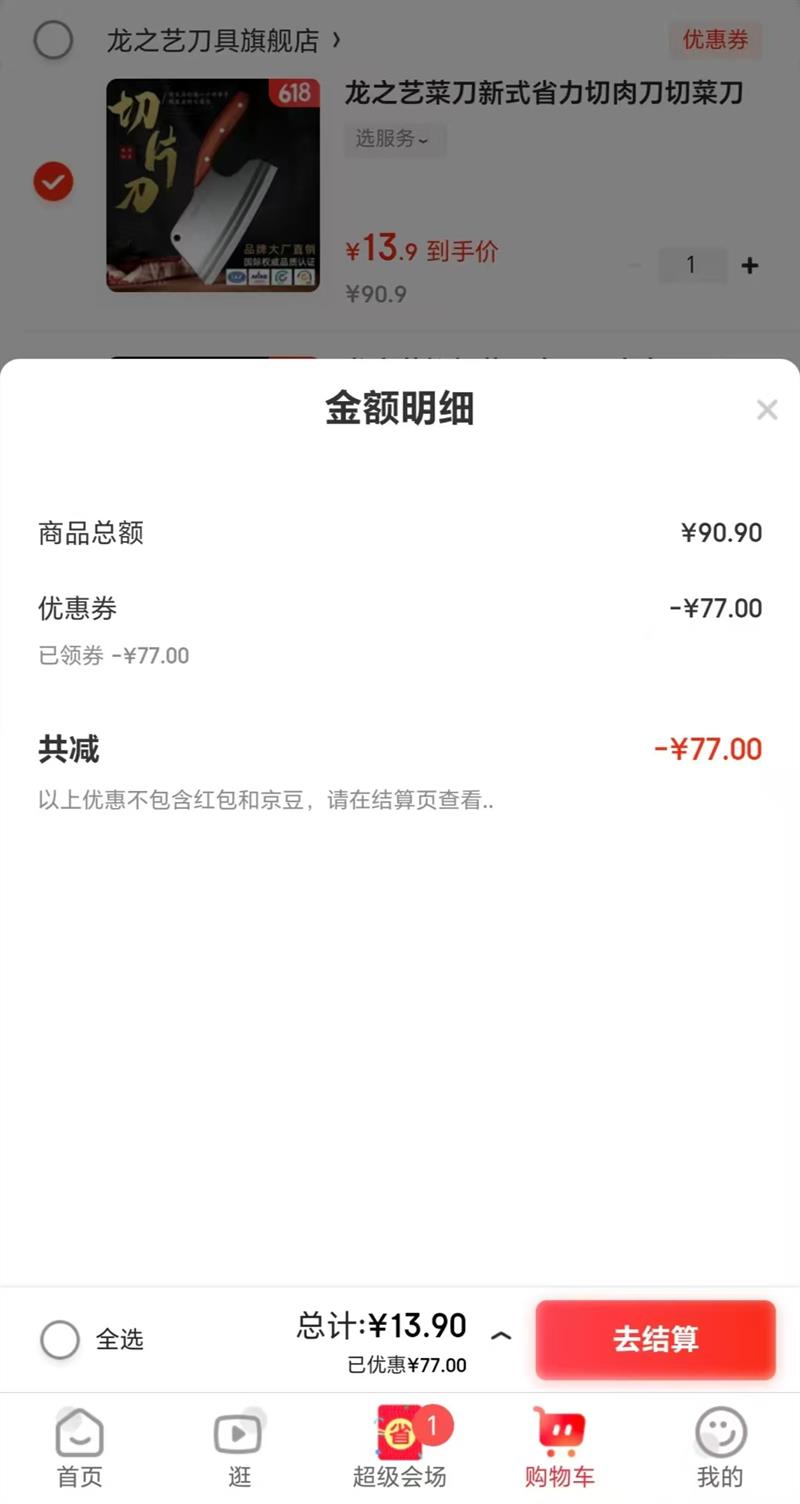The image size is (800, 1504).
Task: Switch to the 首页 tab
Action: [79, 1447]
